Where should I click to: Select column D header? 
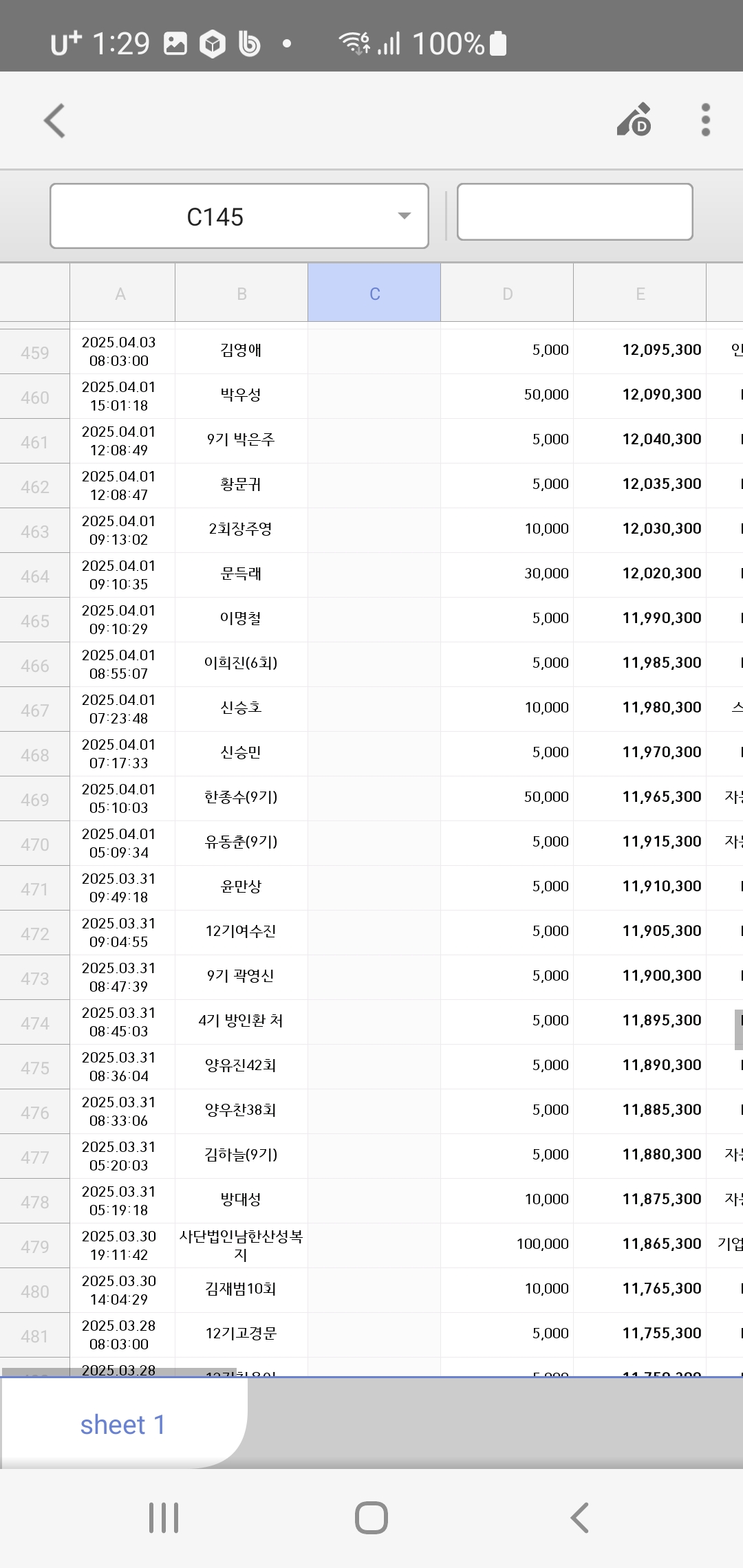point(507,294)
